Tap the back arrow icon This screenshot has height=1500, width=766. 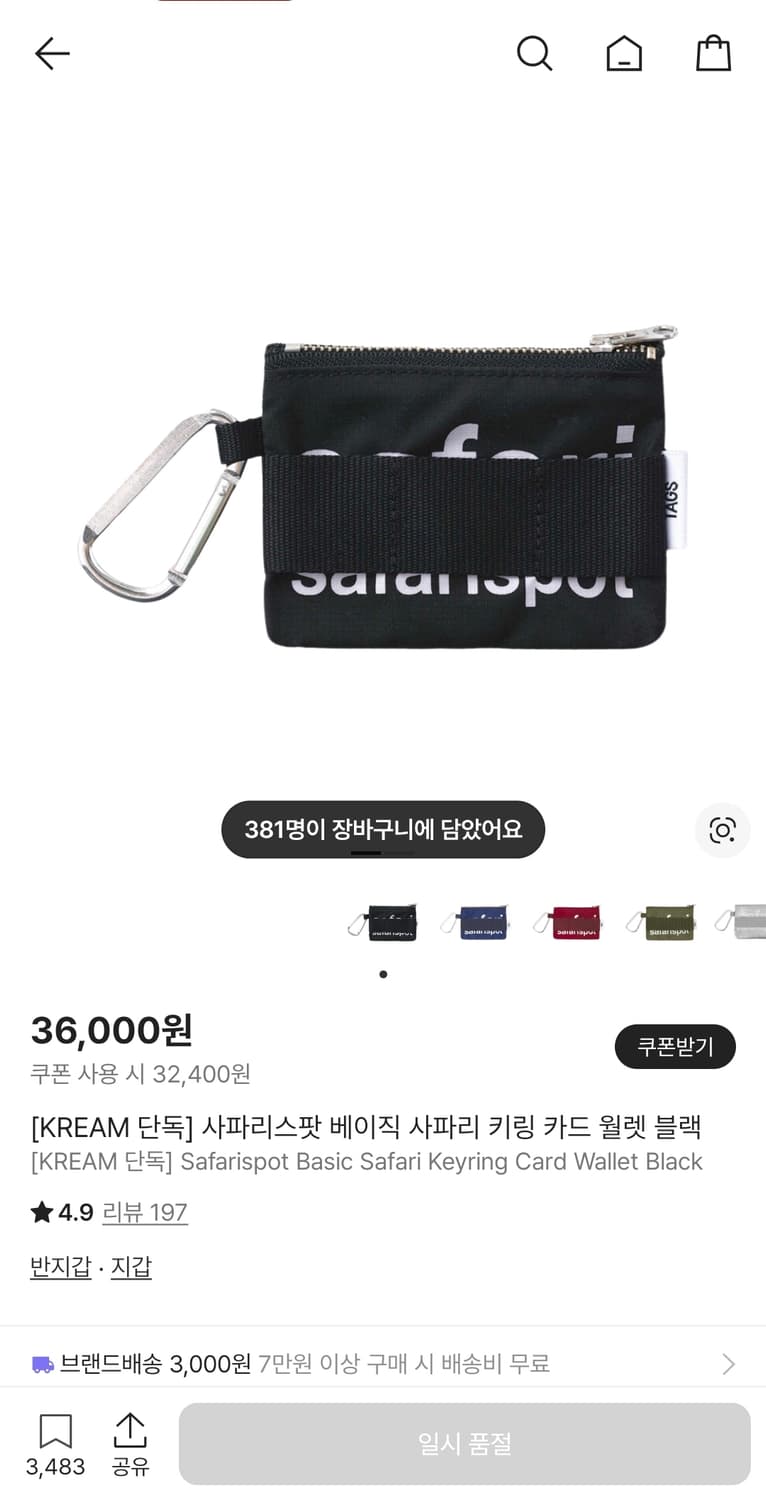(x=52, y=54)
